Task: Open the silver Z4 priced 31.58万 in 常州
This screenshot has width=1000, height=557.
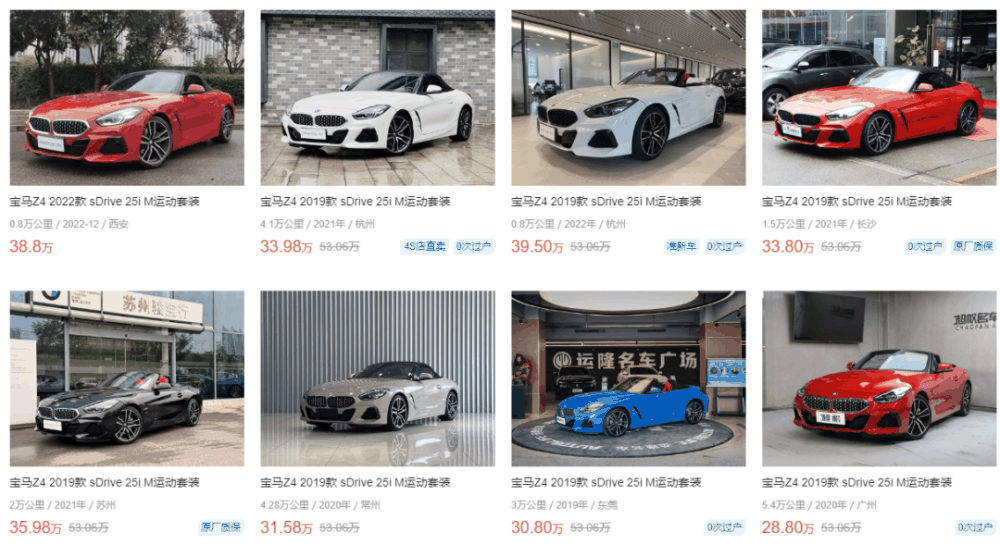Action: pos(377,378)
